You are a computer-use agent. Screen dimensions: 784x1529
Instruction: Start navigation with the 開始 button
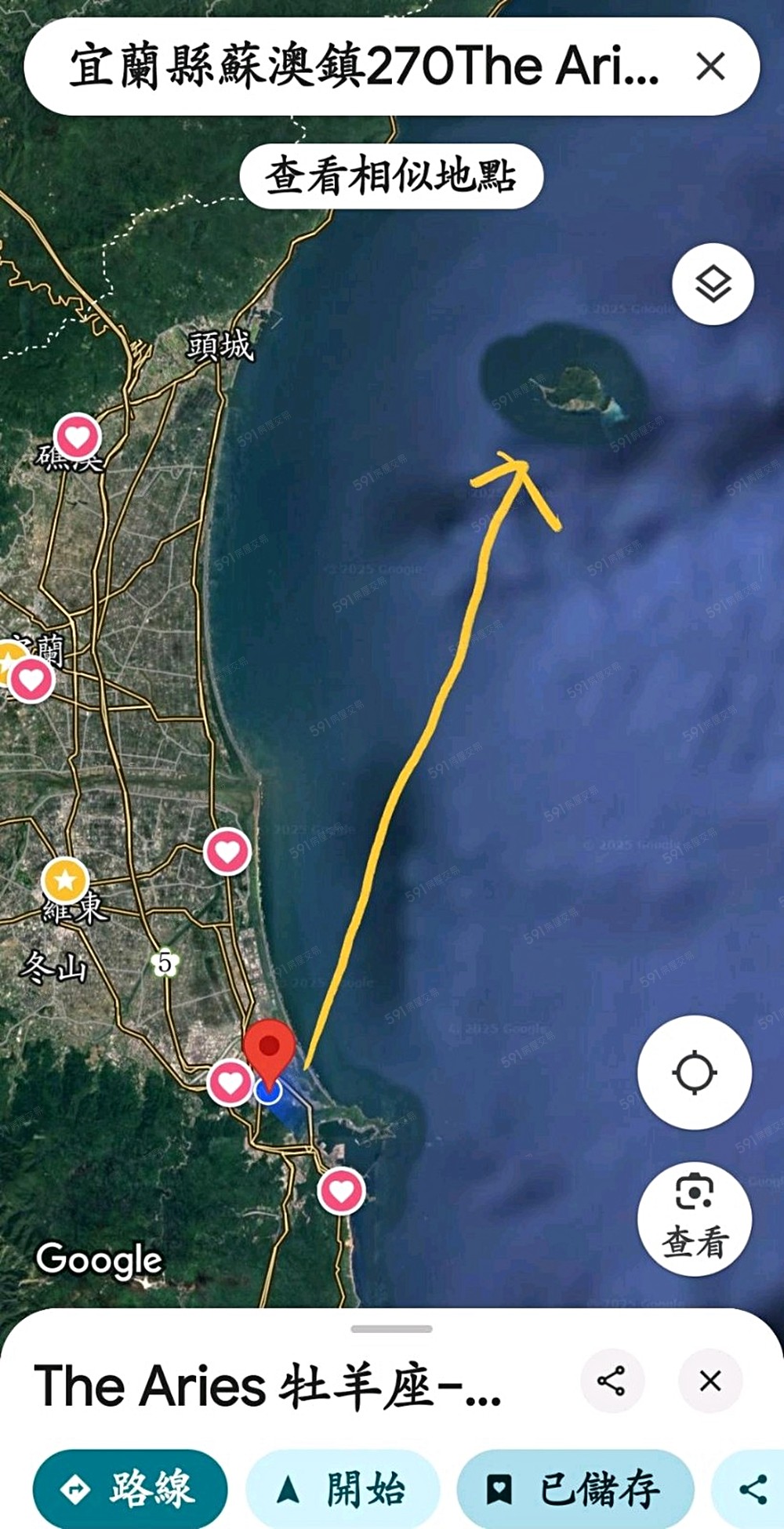point(343,1488)
